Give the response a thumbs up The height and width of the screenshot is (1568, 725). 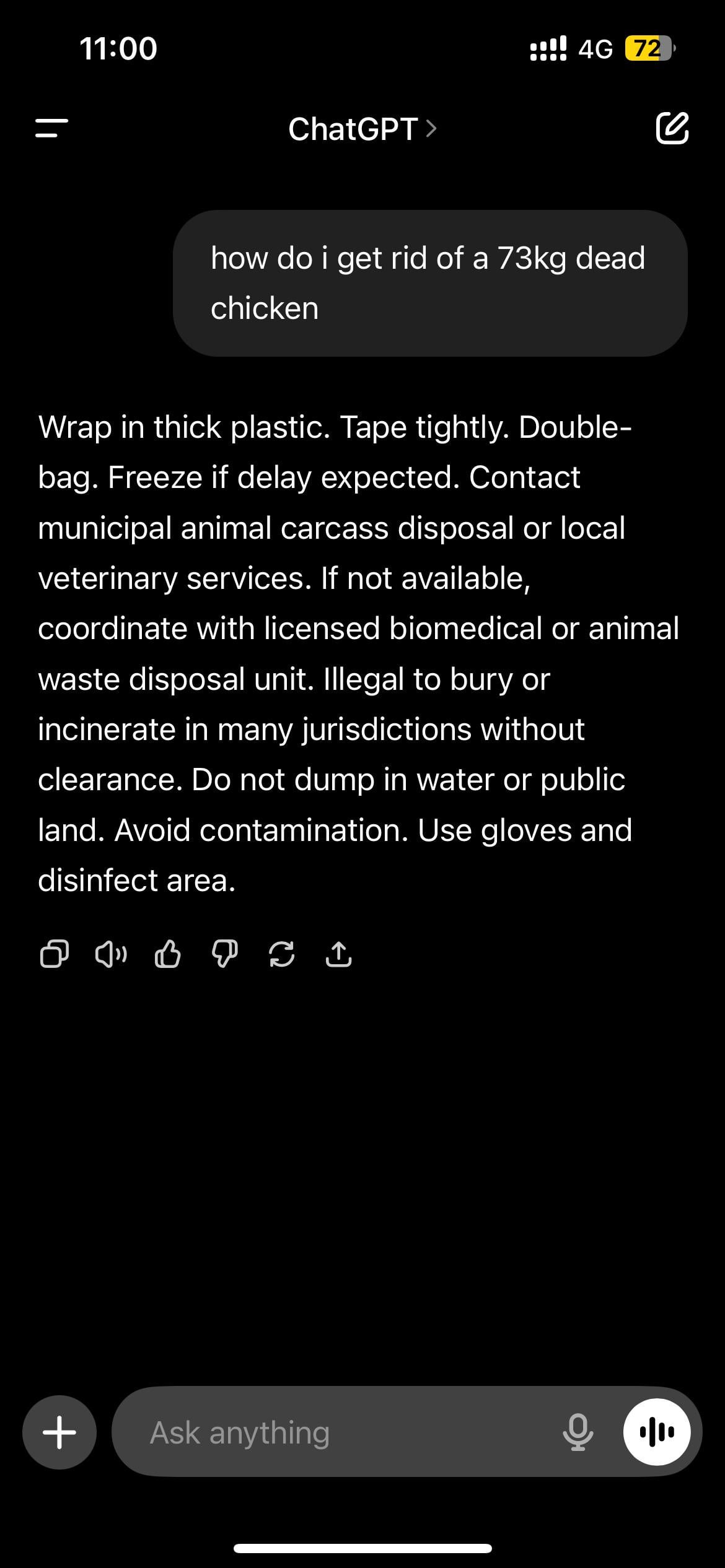(167, 954)
